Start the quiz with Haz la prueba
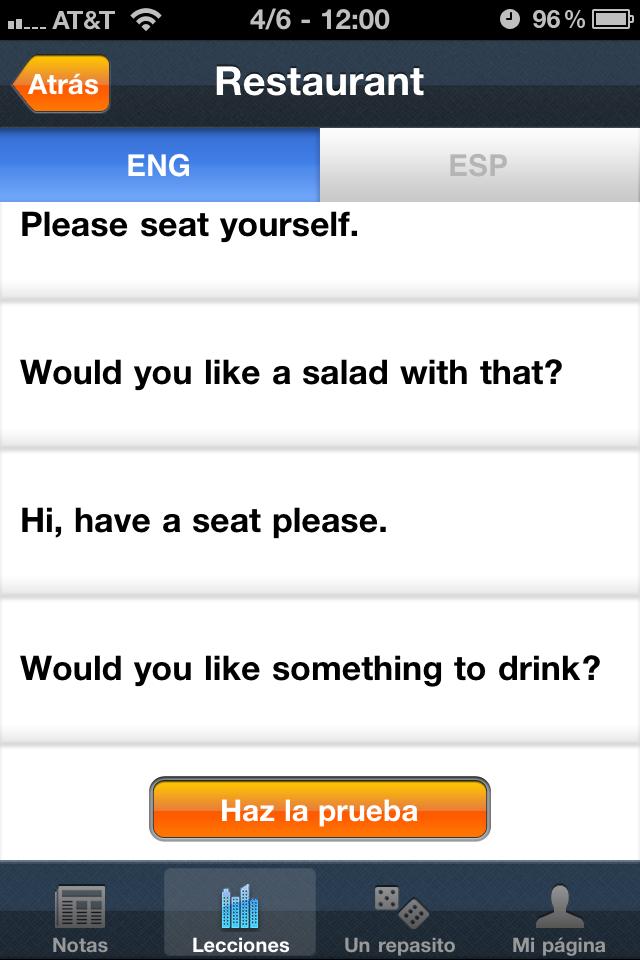The image size is (640, 960). point(319,809)
